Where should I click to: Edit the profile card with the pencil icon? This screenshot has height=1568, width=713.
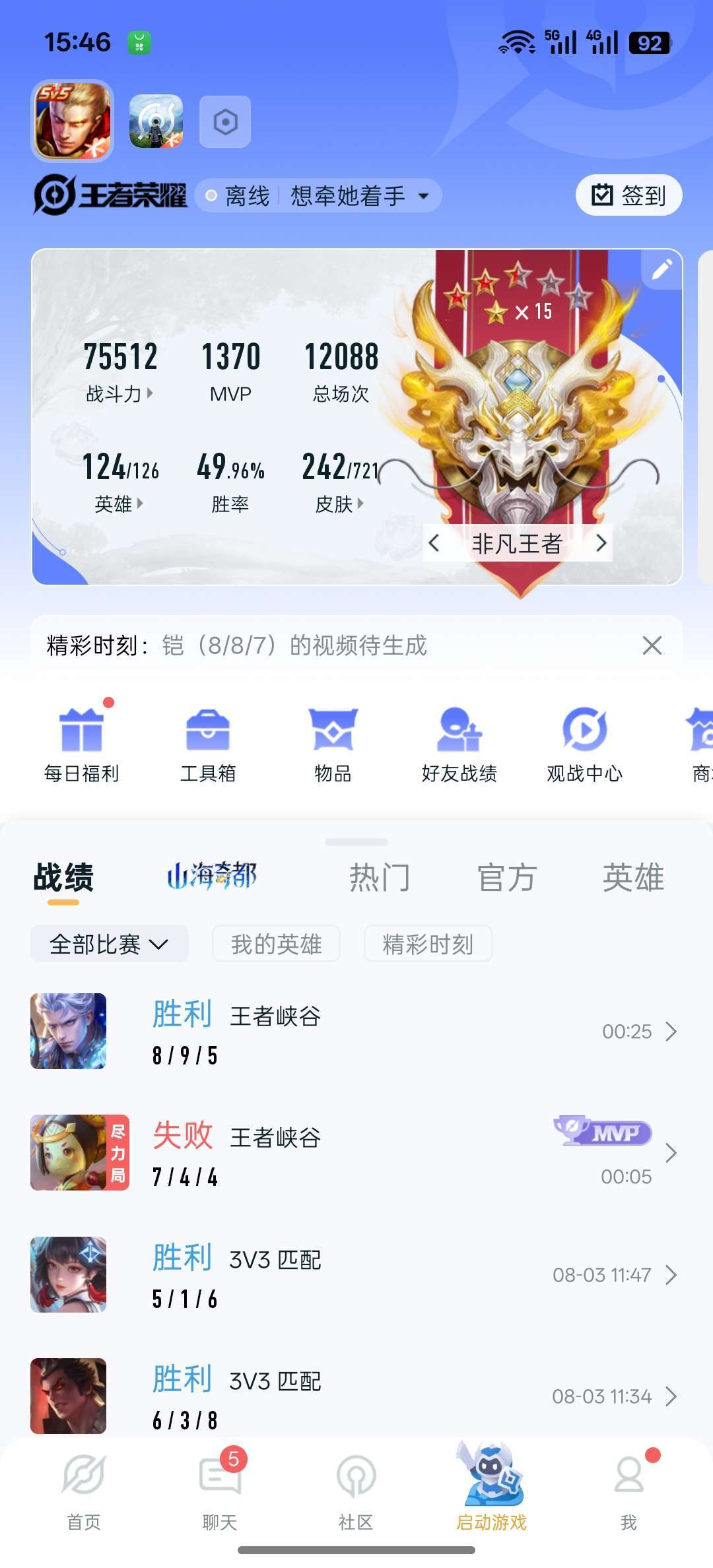pyautogui.click(x=662, y=269)
